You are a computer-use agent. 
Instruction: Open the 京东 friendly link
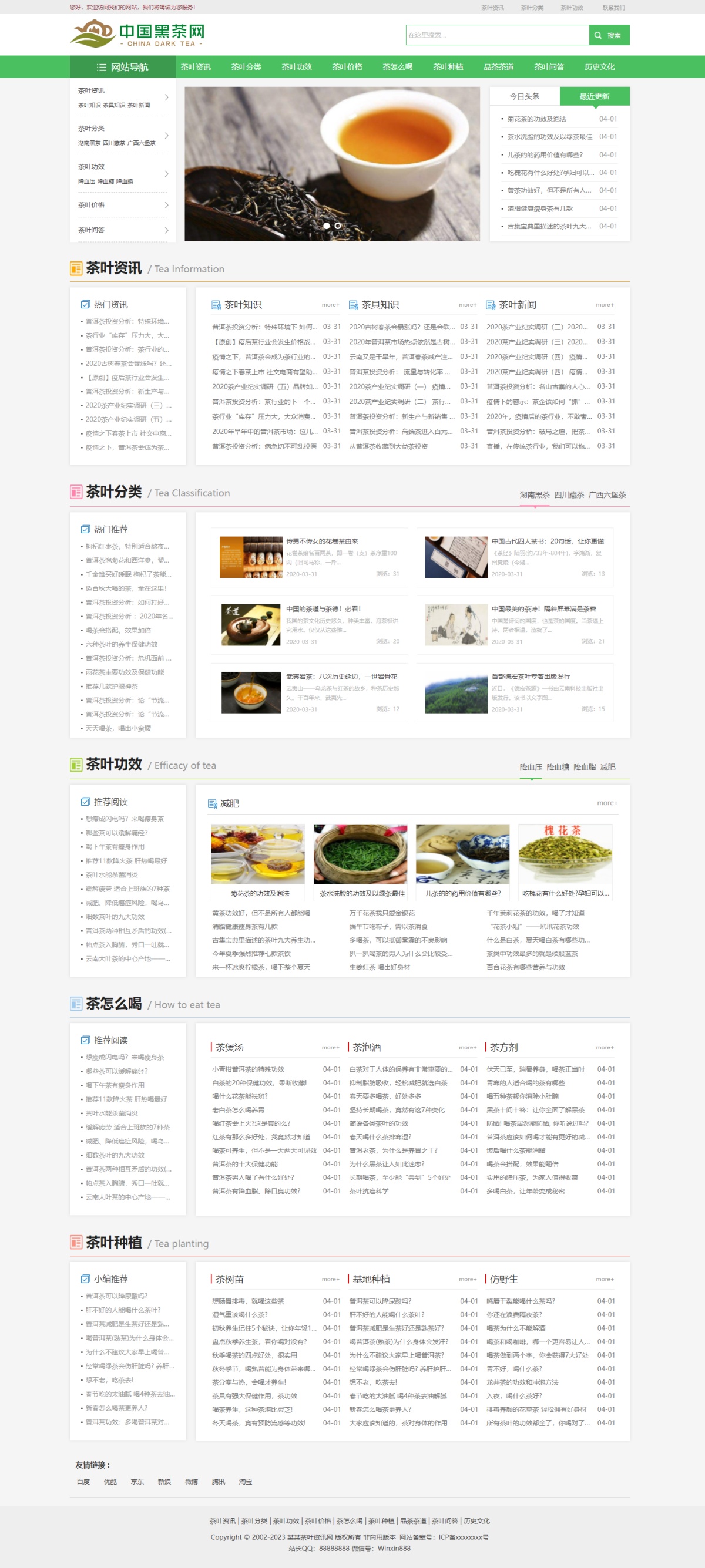point(137,1482)
